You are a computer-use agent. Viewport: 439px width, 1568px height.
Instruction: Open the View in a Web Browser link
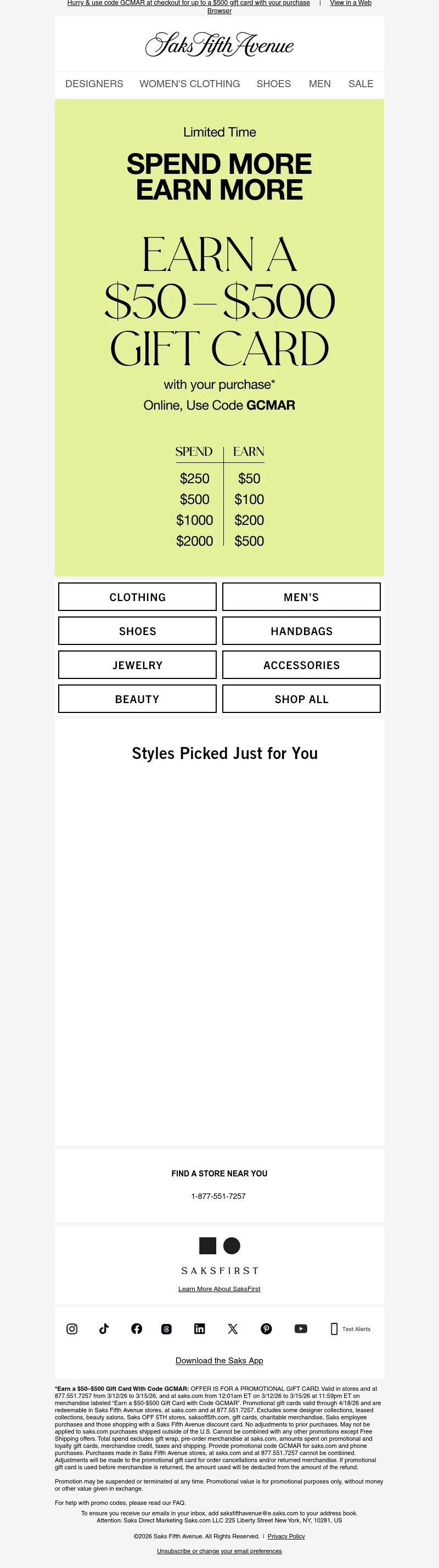tap(350, 3)
